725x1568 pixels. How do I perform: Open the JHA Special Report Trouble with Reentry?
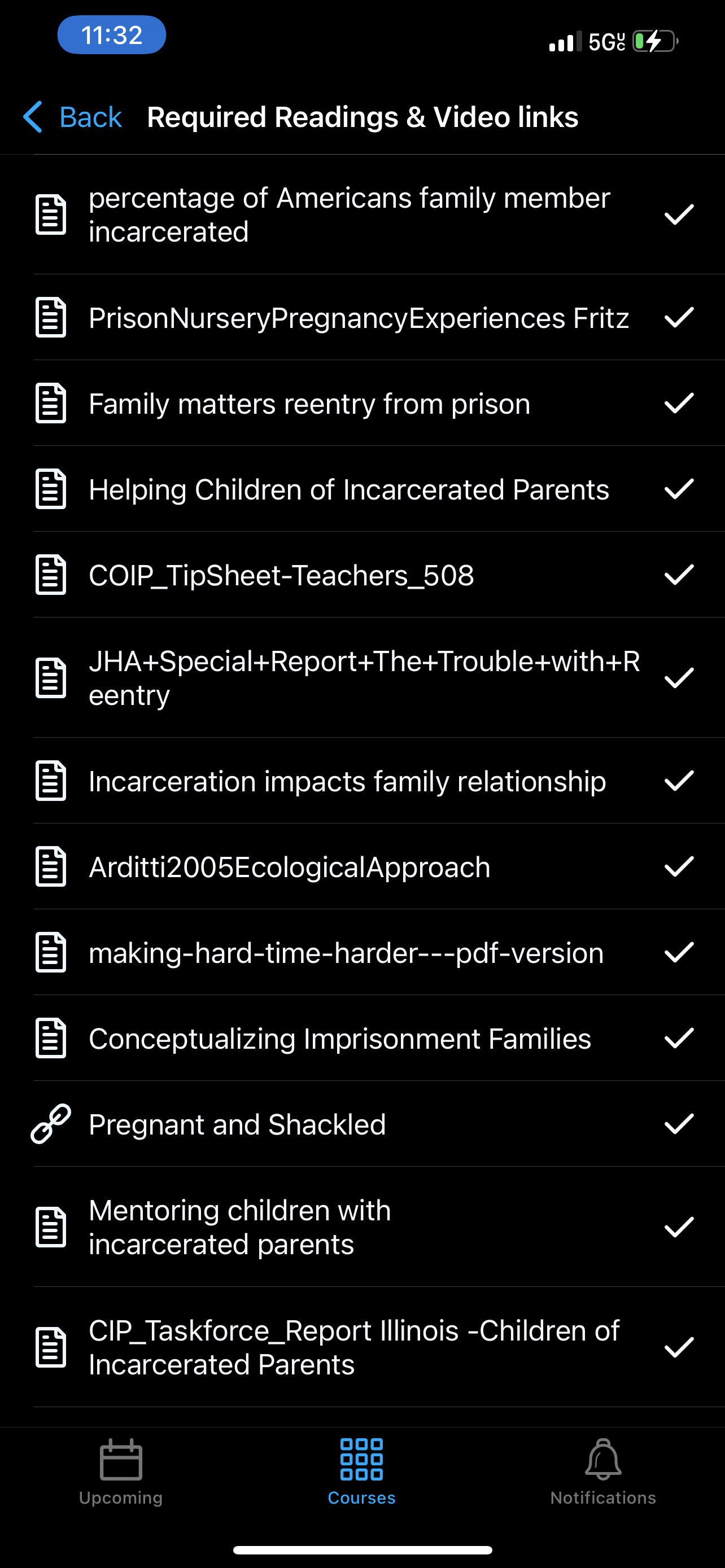tap(362, 678)
